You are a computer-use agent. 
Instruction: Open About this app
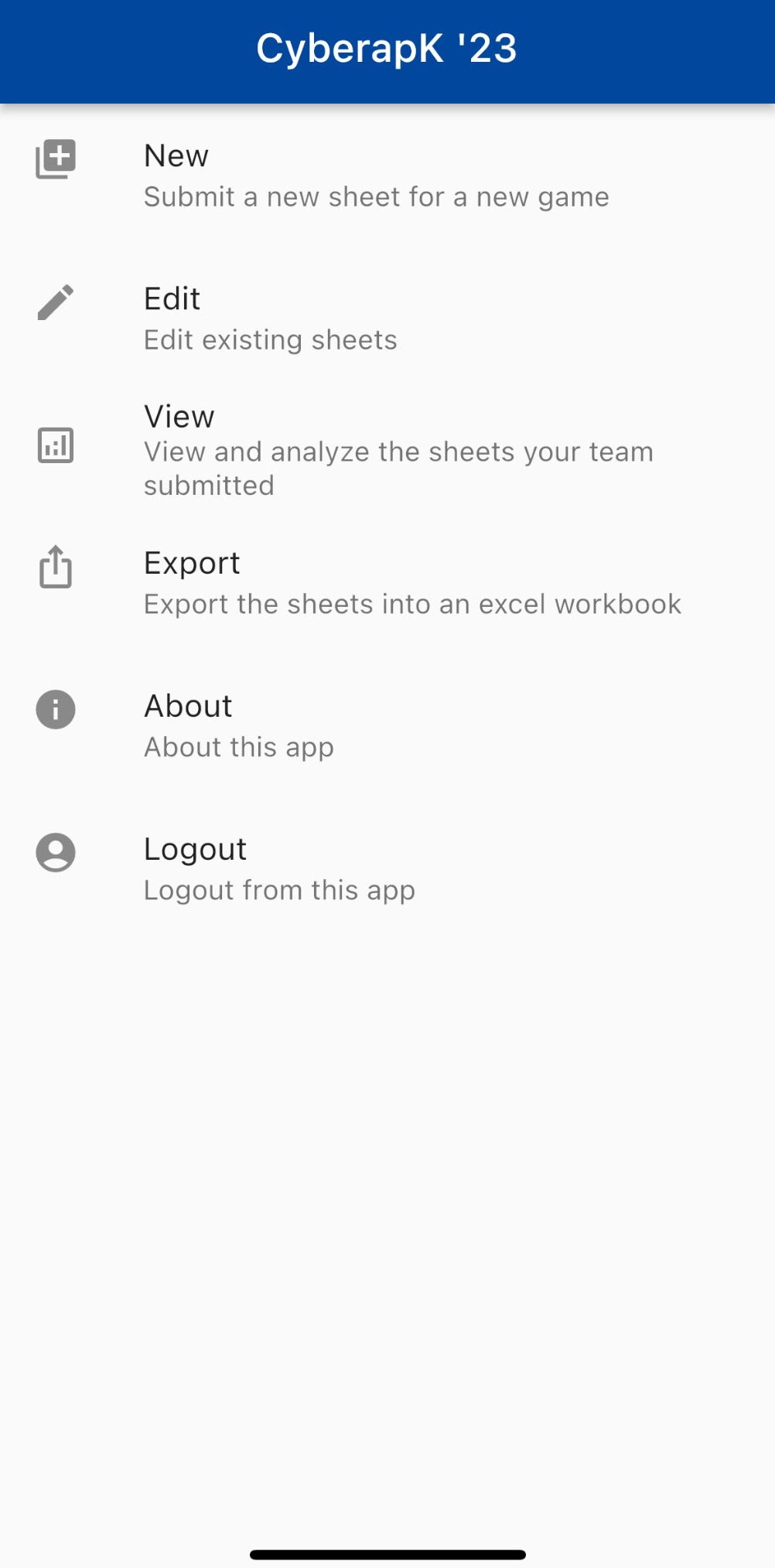tap(240, 726)
